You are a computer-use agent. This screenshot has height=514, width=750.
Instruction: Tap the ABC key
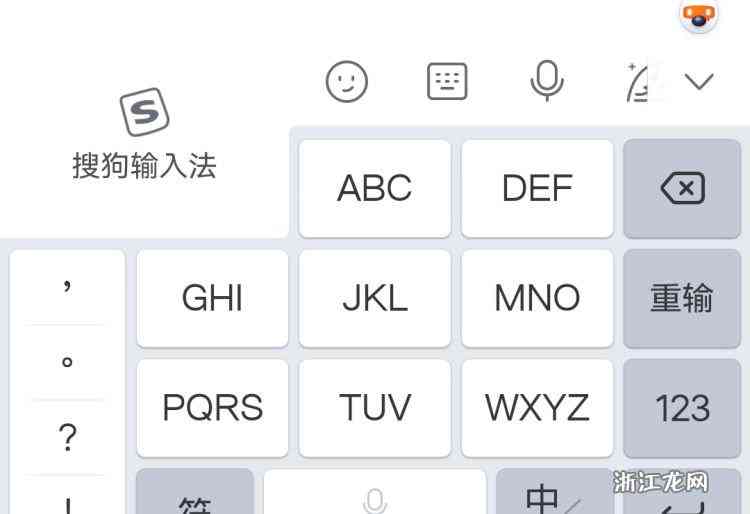pos(375,188)
